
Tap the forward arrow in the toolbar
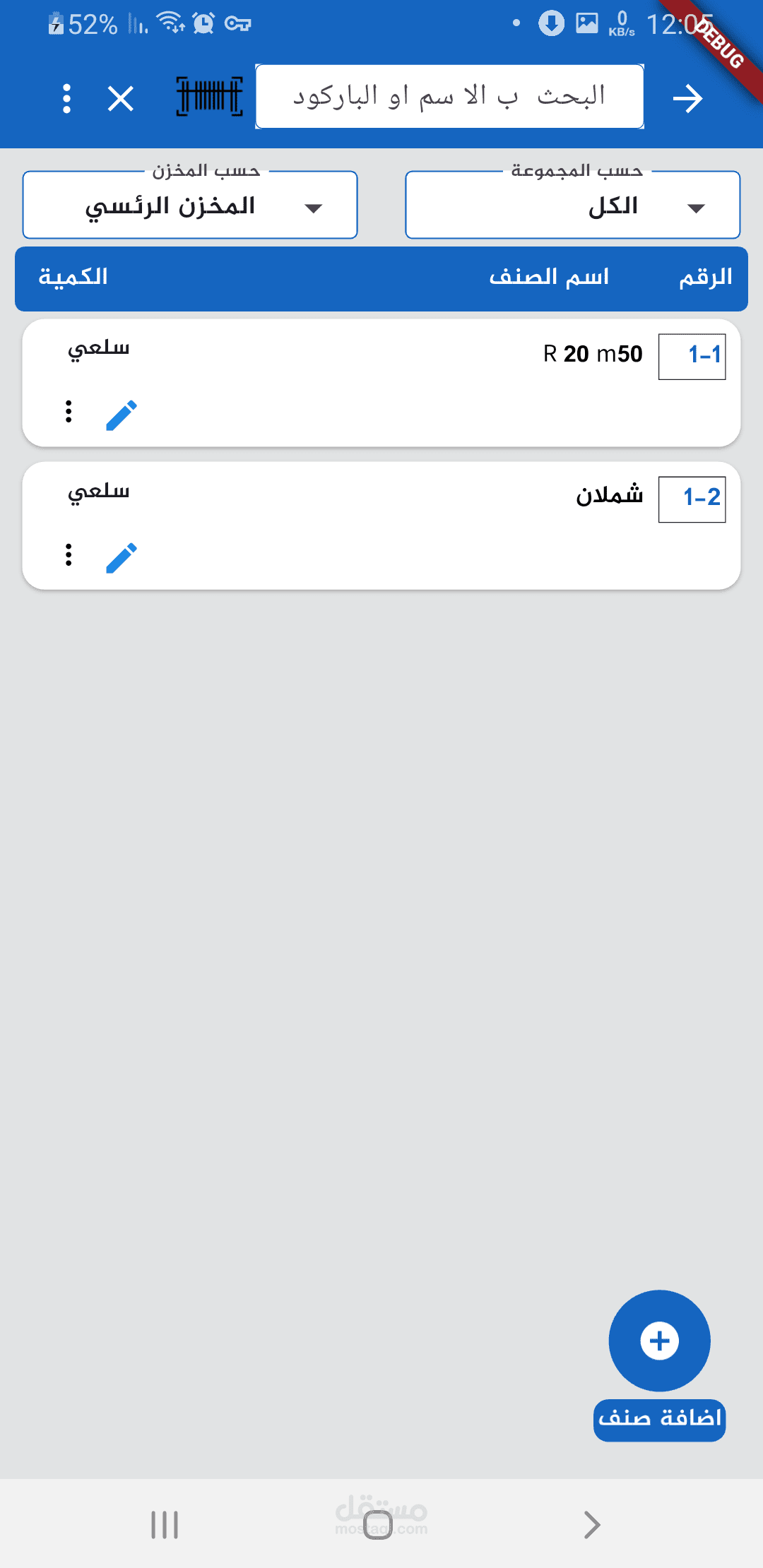687,99
